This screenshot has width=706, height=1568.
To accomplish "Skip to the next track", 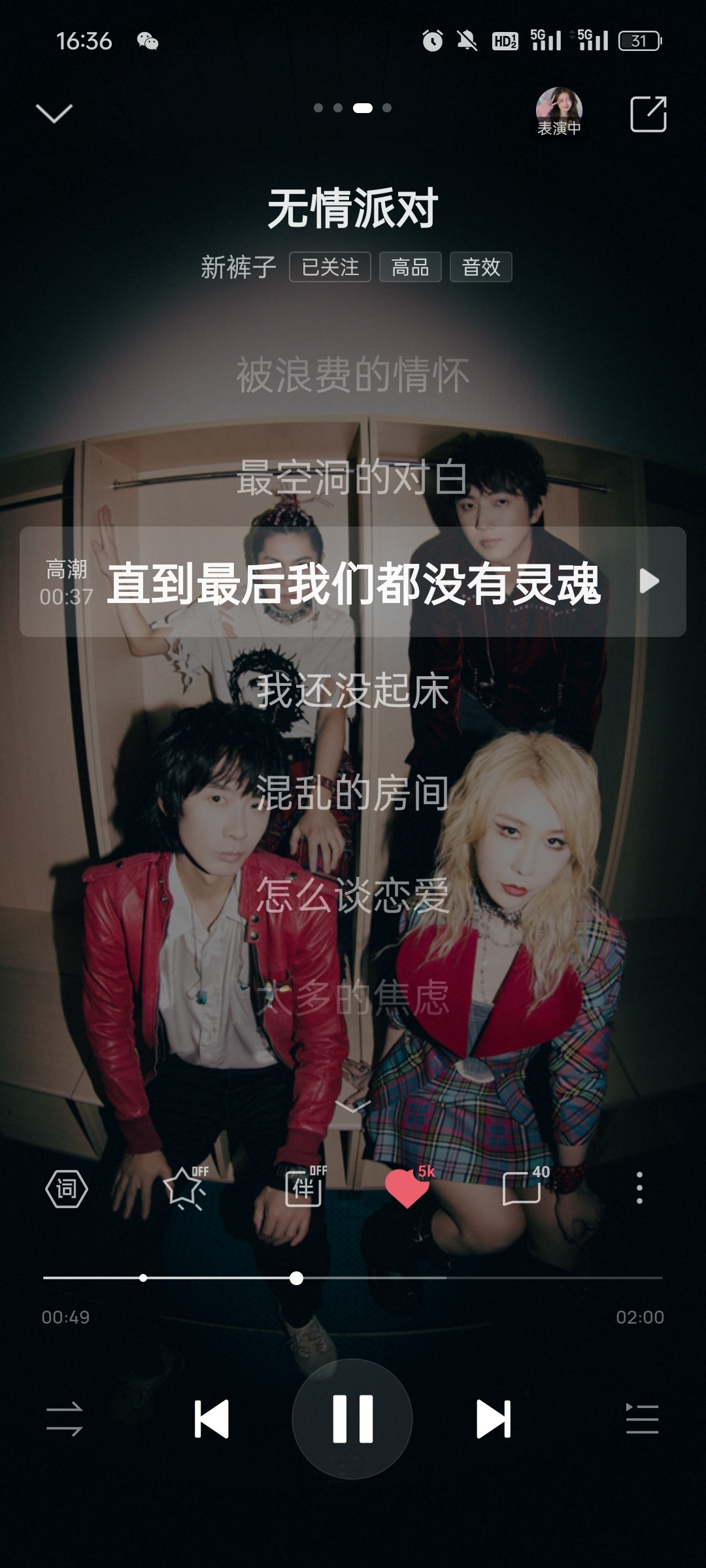I will [494, 1418].
